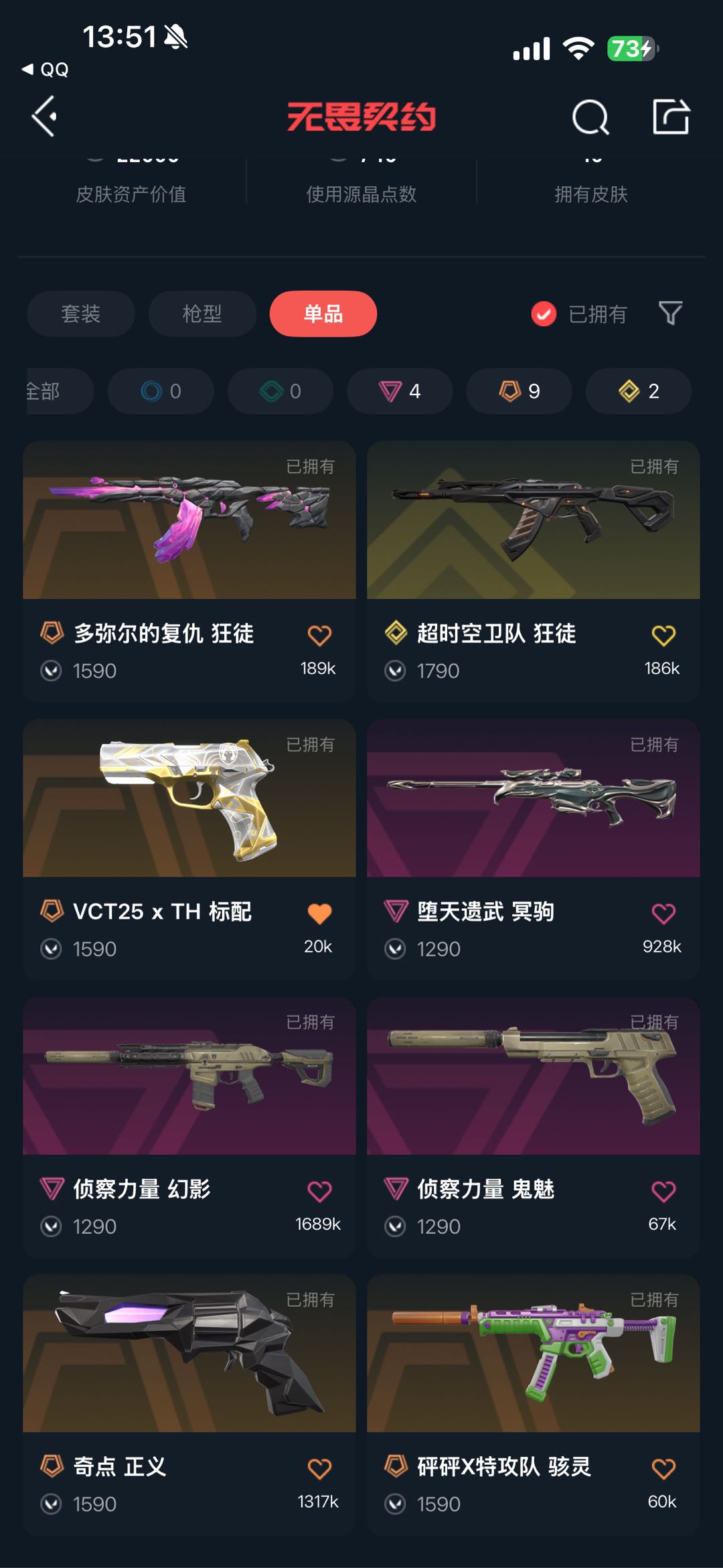This screenshot has height=1568, width=723.
Task: Like the 侦察力量 鬼魅 skin
Action: (x=663, y=1192)
